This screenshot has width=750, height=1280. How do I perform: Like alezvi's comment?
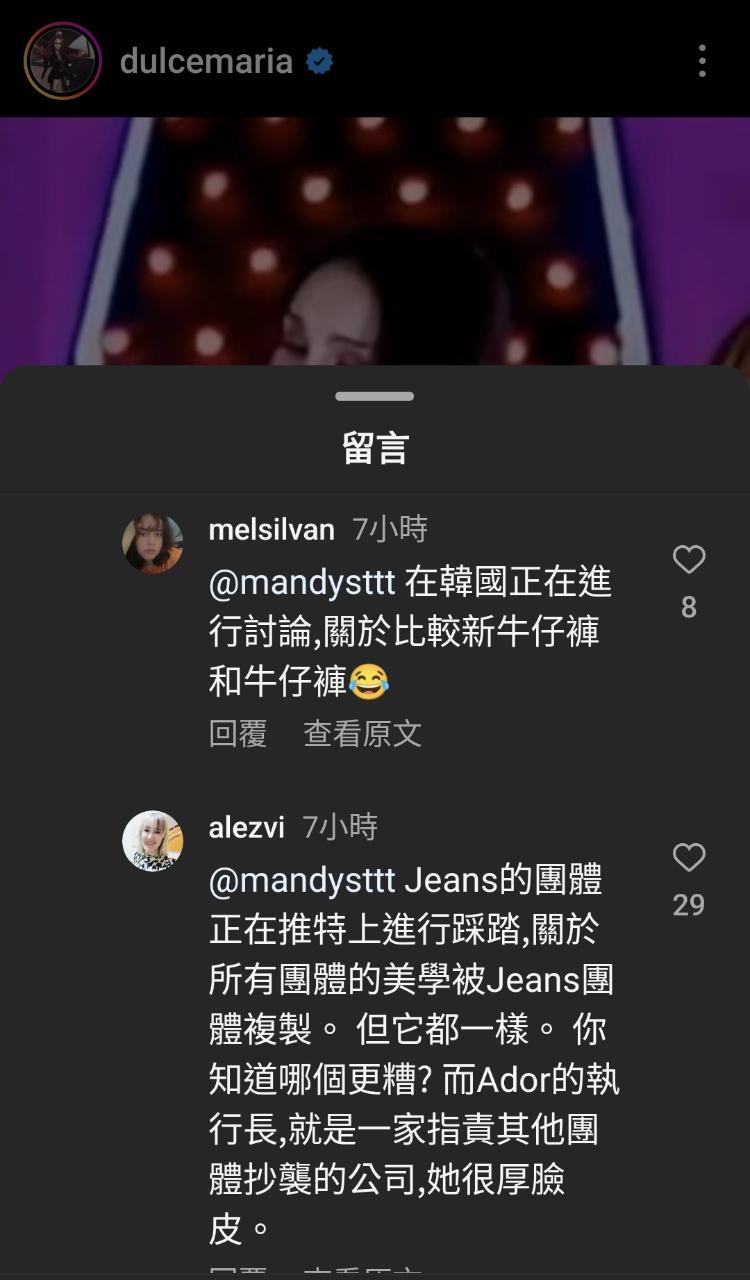click(688, 858)
